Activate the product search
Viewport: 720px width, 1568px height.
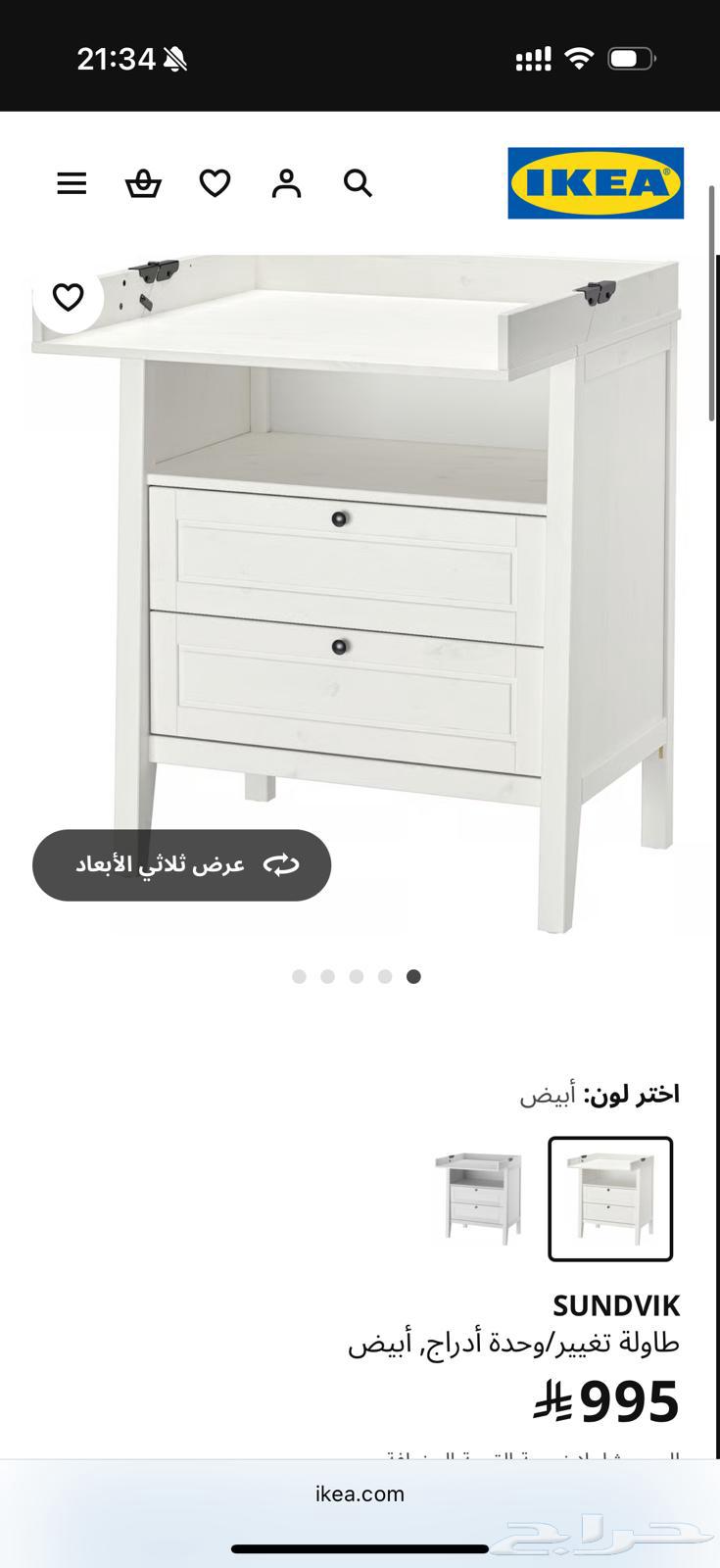(358, 183)
